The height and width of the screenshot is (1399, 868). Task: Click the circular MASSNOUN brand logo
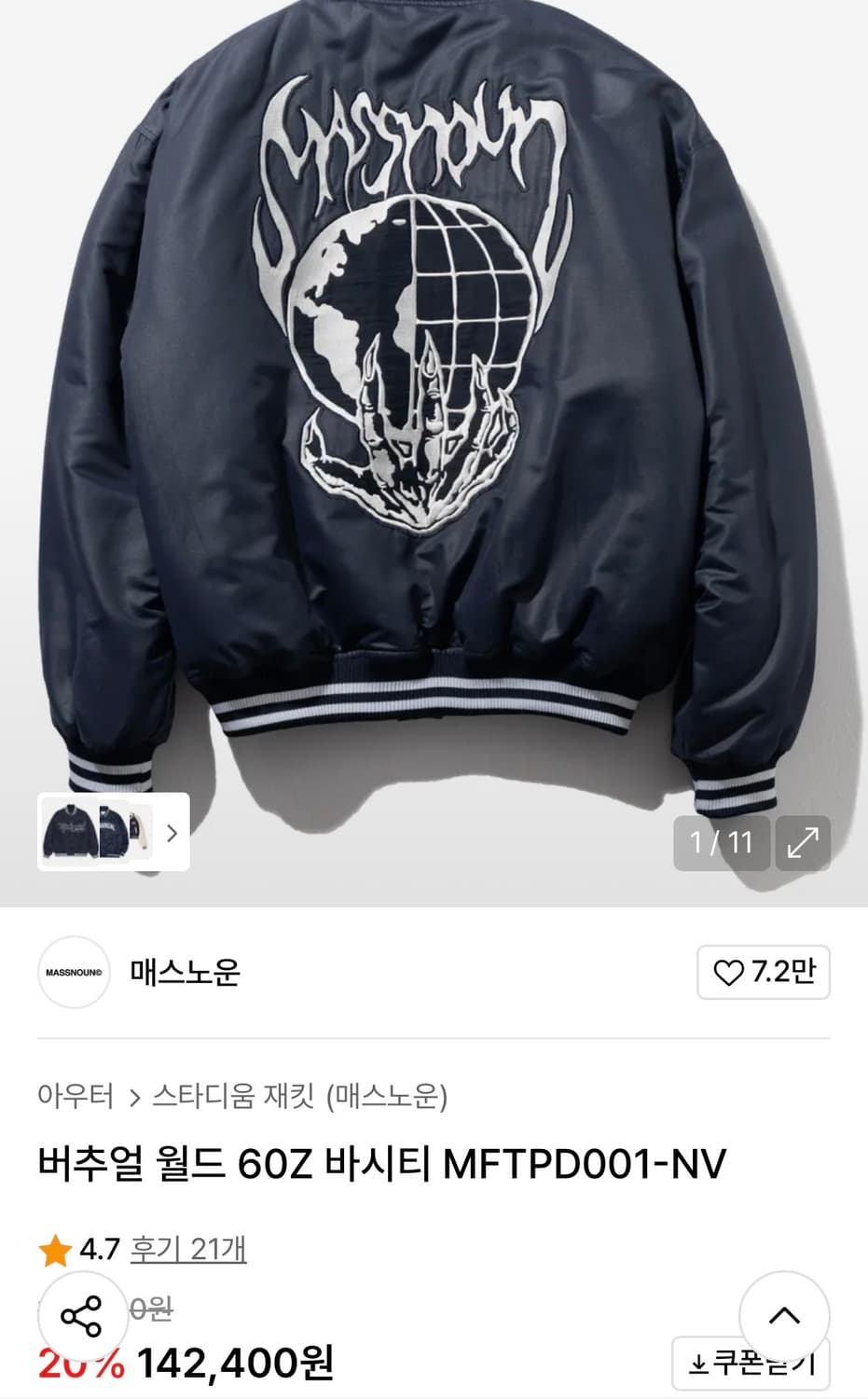(x=74, y=971)
